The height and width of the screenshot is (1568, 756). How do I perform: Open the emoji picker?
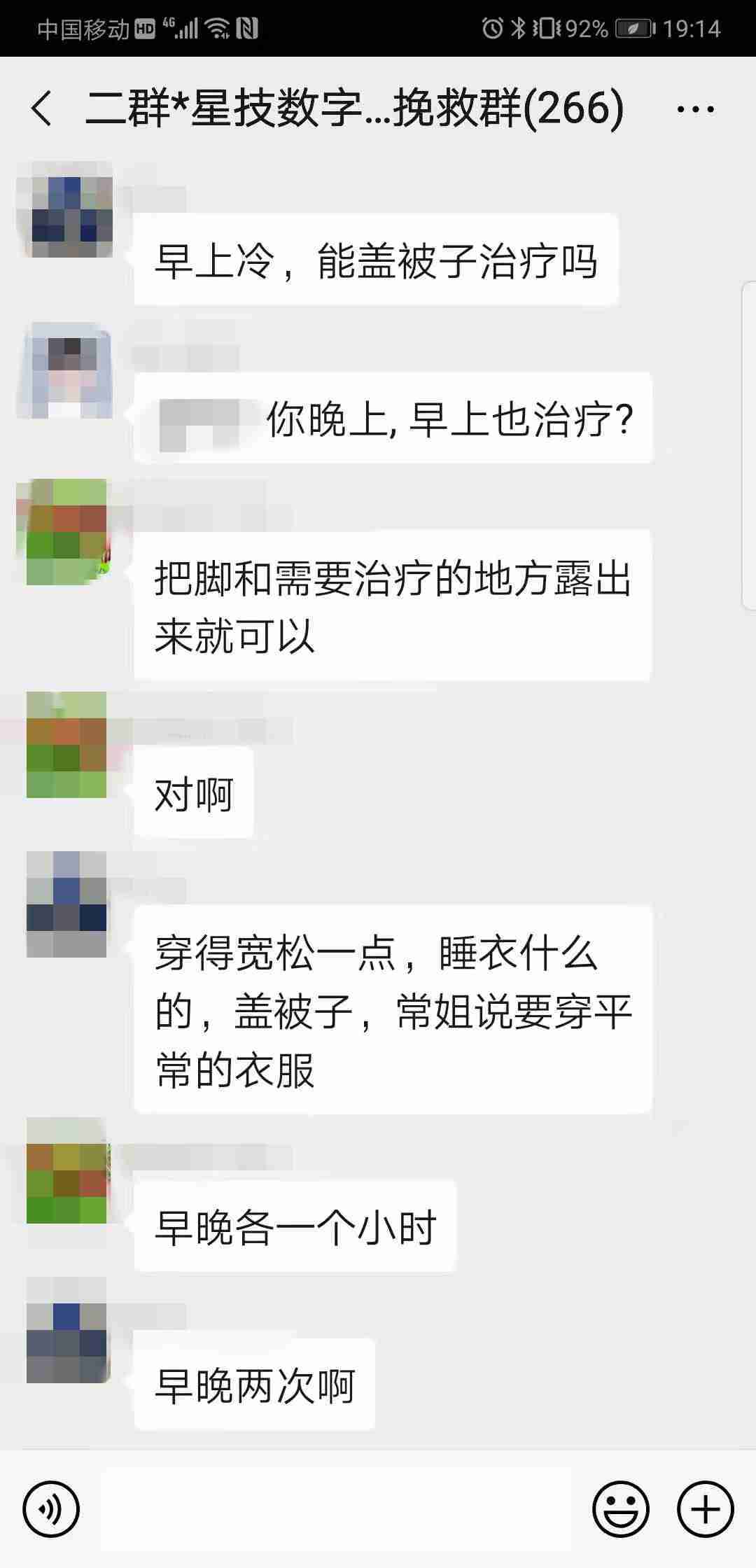point(620,1508)
